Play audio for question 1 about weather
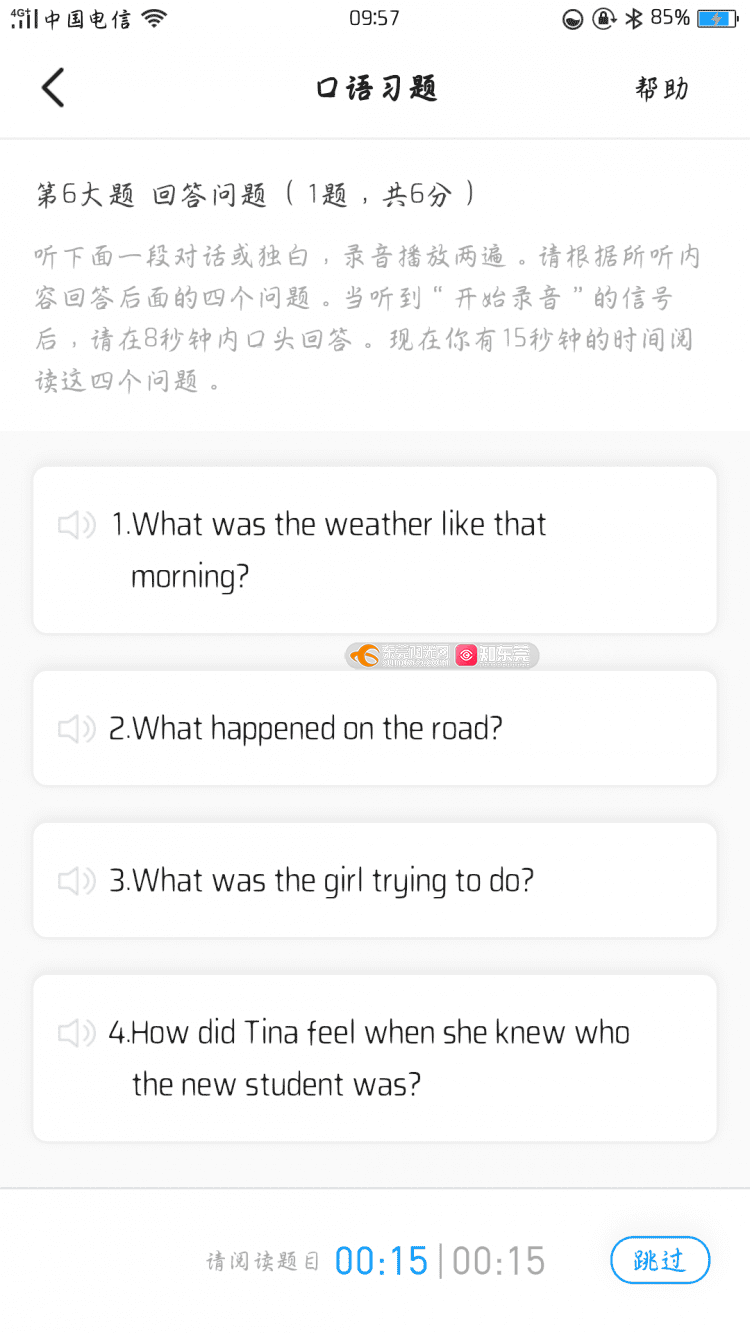This screenshot has width=750, height=1333. coord(77,525)
